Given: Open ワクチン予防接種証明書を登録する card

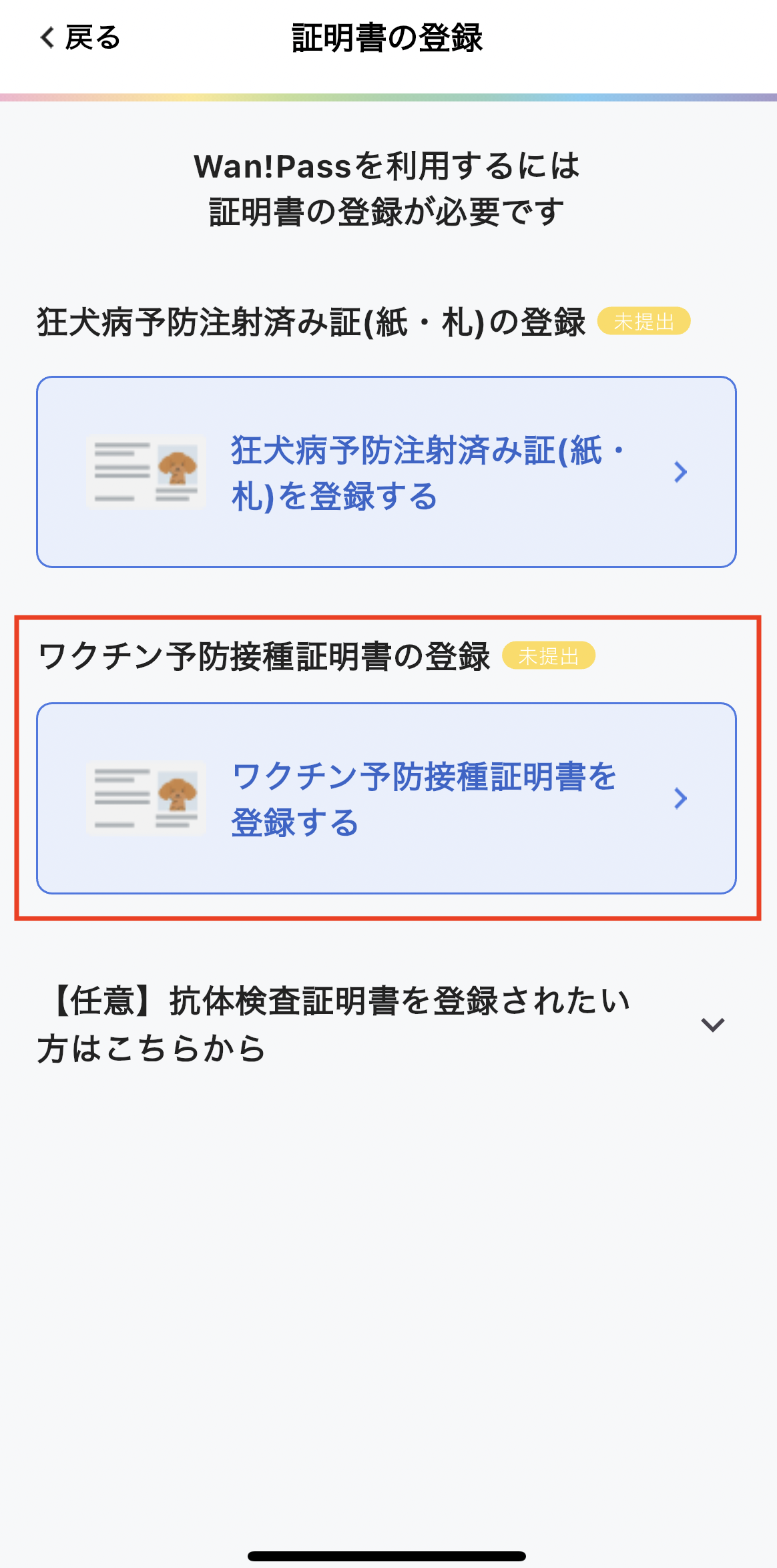Looking at the screenshot, I should (x=386, y=798).
